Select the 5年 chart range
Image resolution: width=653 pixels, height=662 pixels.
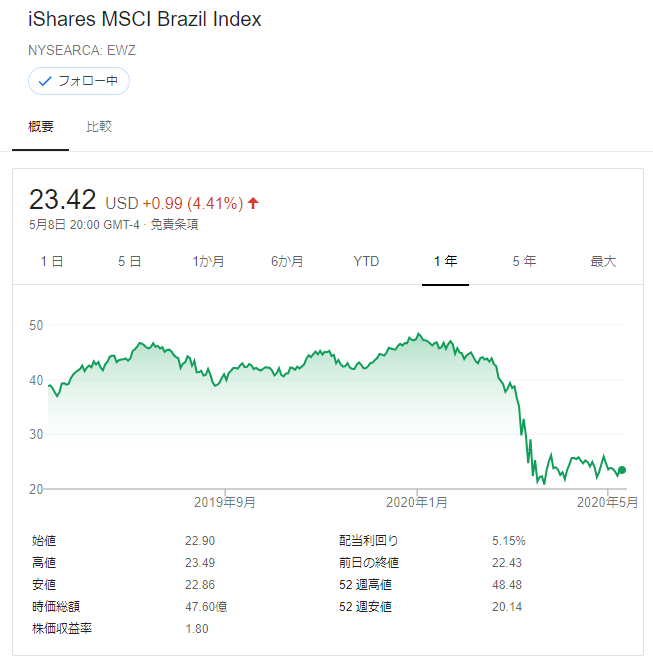tap(524, 262)
